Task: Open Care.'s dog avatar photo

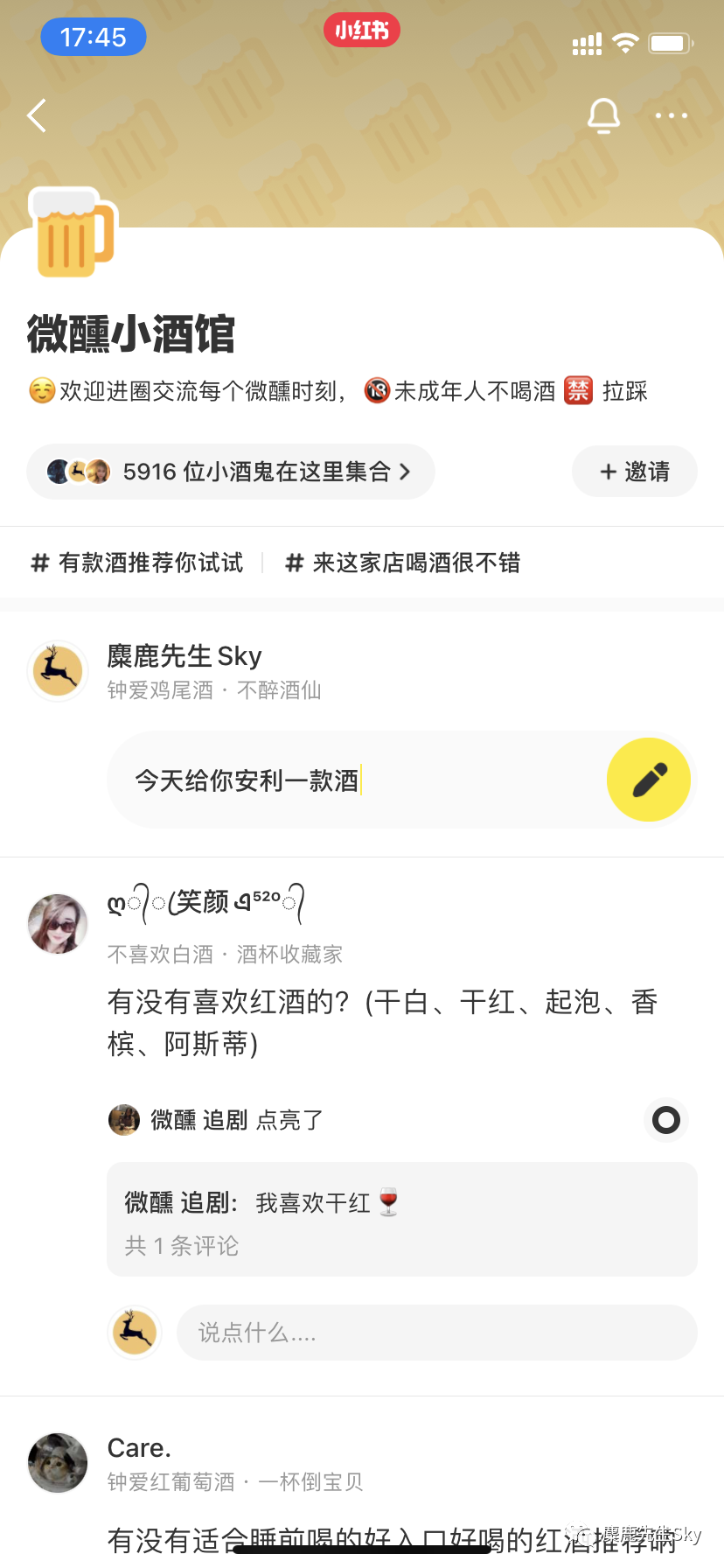Action: (57, 1462)
